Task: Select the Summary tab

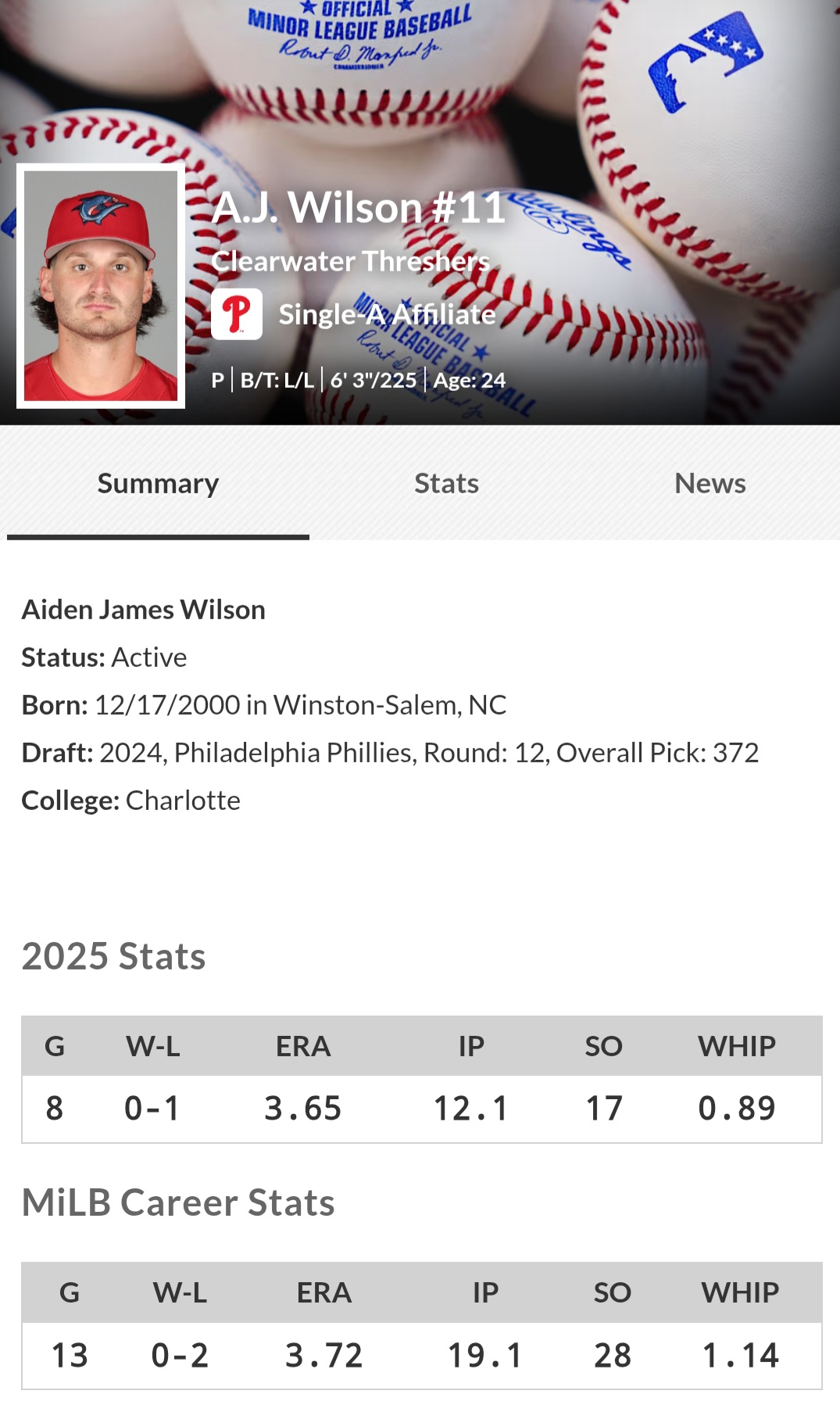Action: point(158,483)
